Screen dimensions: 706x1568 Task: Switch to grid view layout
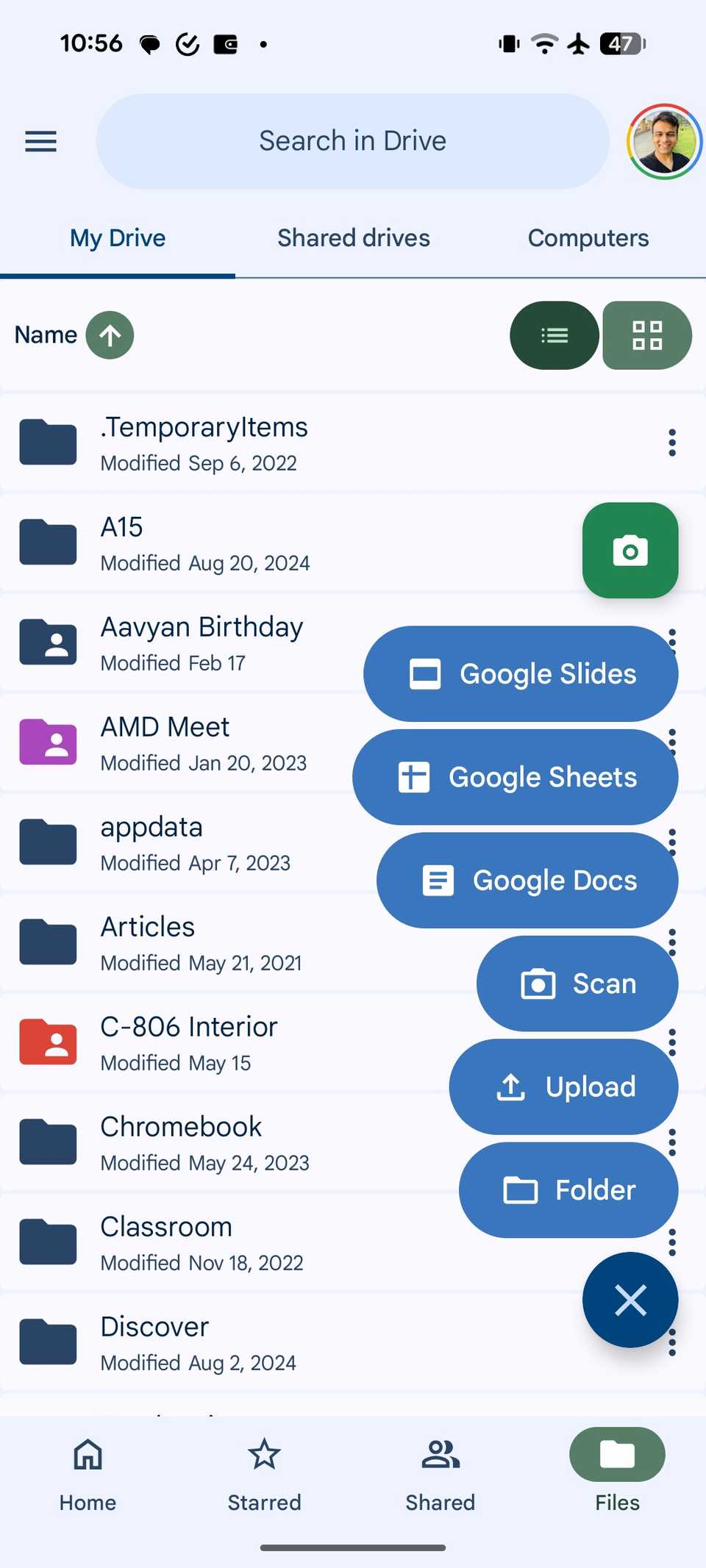[646, 335]
